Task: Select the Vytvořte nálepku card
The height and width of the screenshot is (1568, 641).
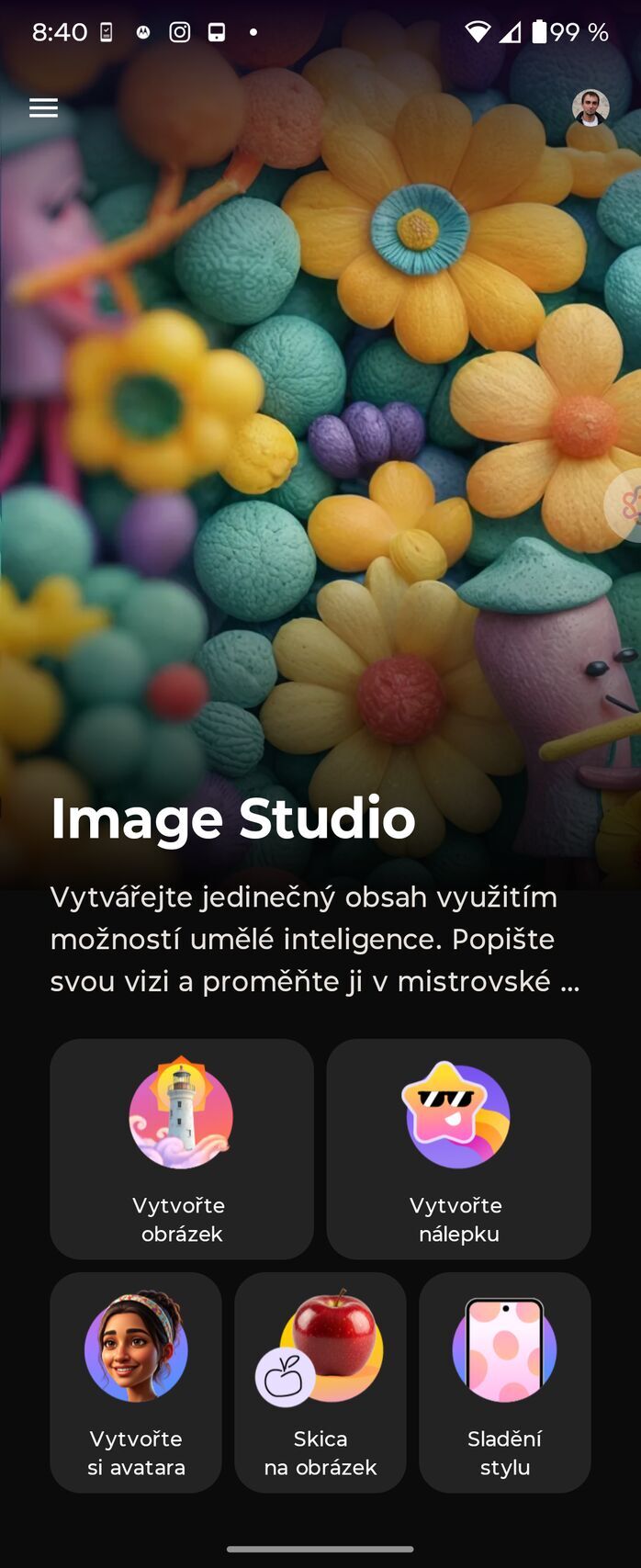Action: (x=458, y=1148)
